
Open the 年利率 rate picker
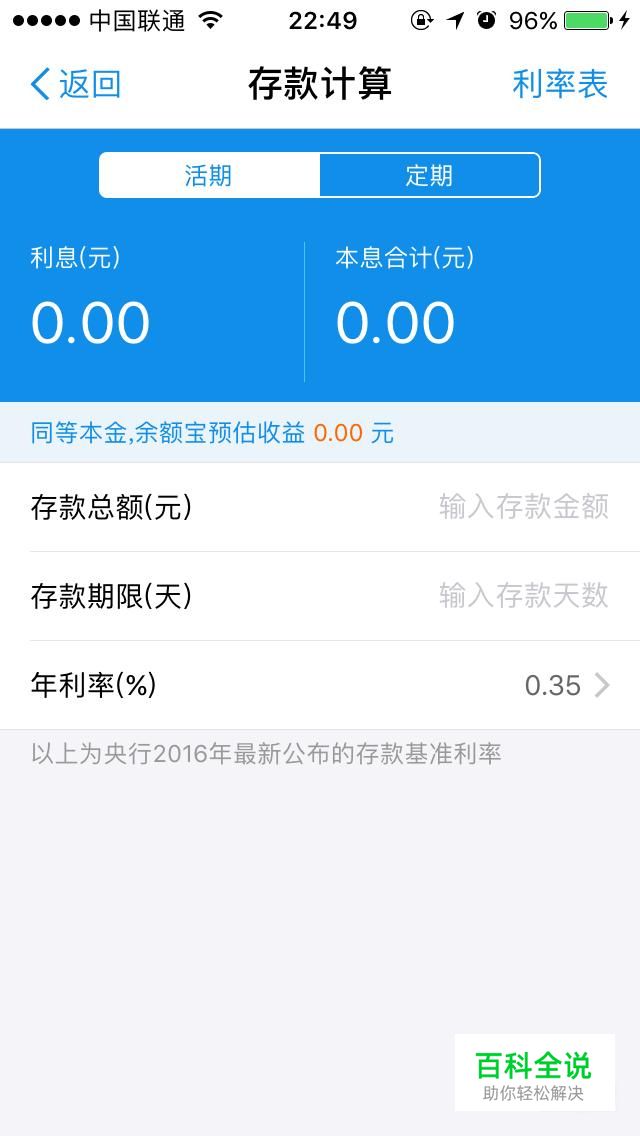[320, 685]
